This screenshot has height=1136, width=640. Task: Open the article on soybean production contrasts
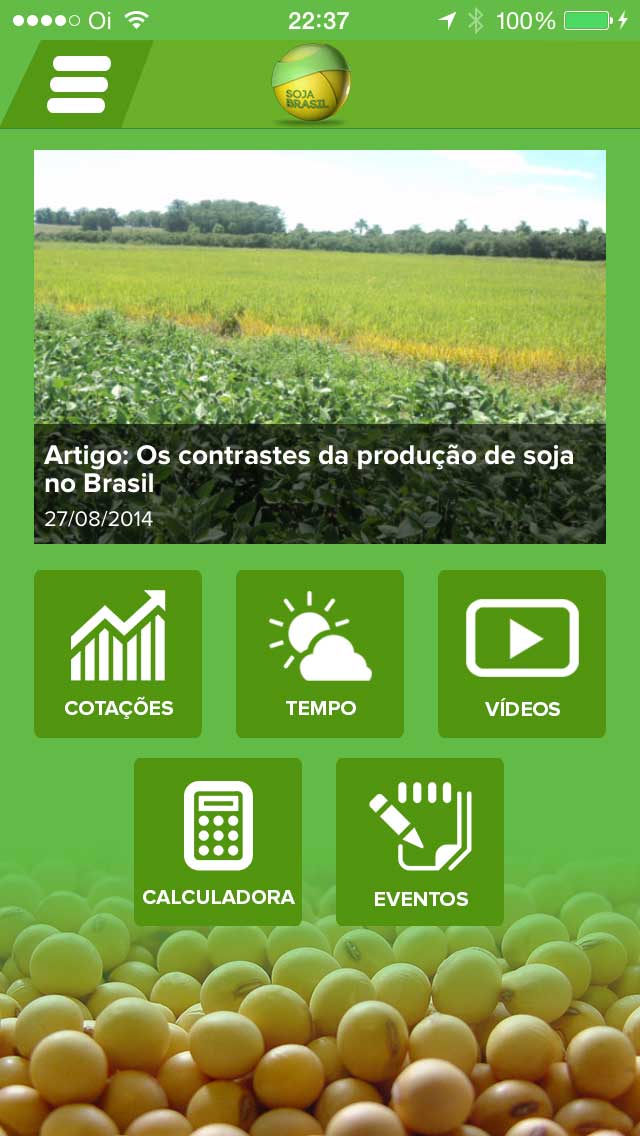pyautogui.click(x=320, y=347)
